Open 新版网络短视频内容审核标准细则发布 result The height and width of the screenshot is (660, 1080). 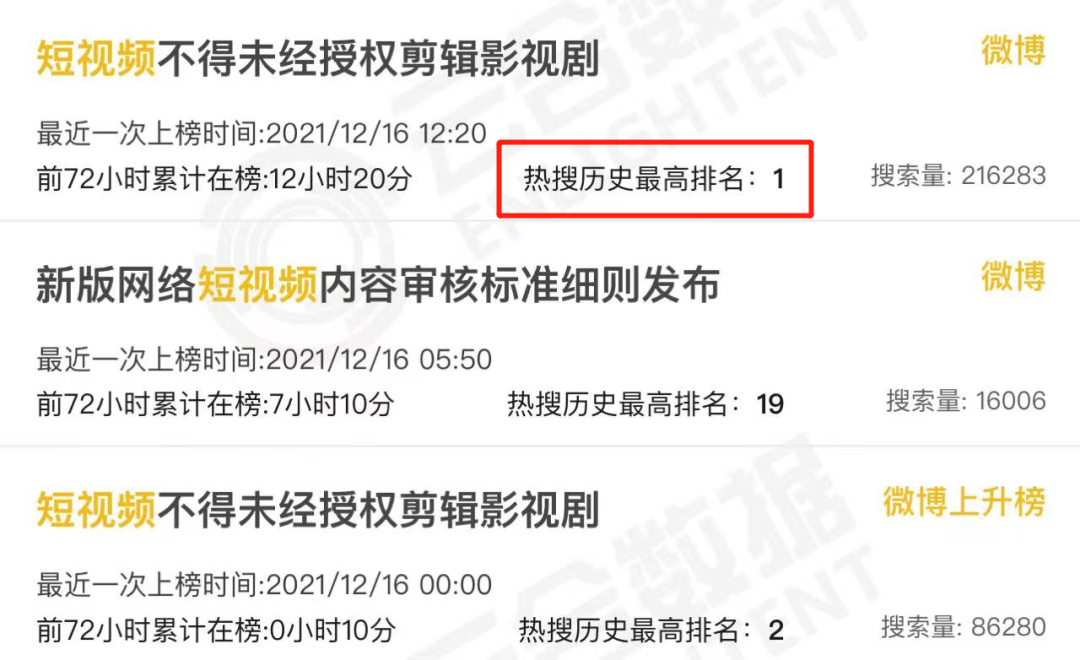point(378,286)
